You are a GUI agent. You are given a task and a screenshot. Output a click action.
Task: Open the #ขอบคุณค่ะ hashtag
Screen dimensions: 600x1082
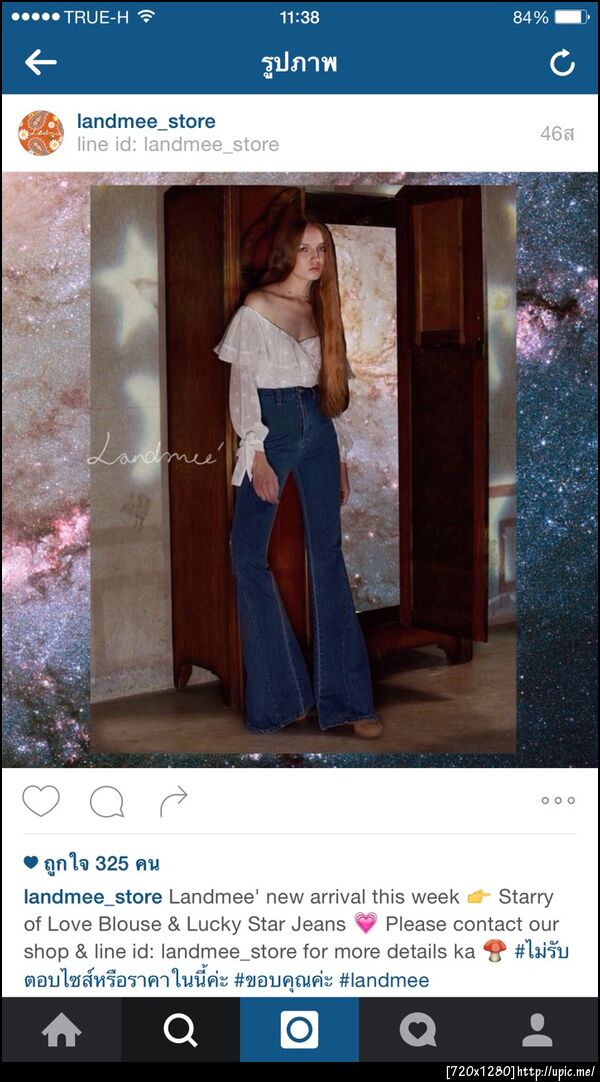point(284,980)
